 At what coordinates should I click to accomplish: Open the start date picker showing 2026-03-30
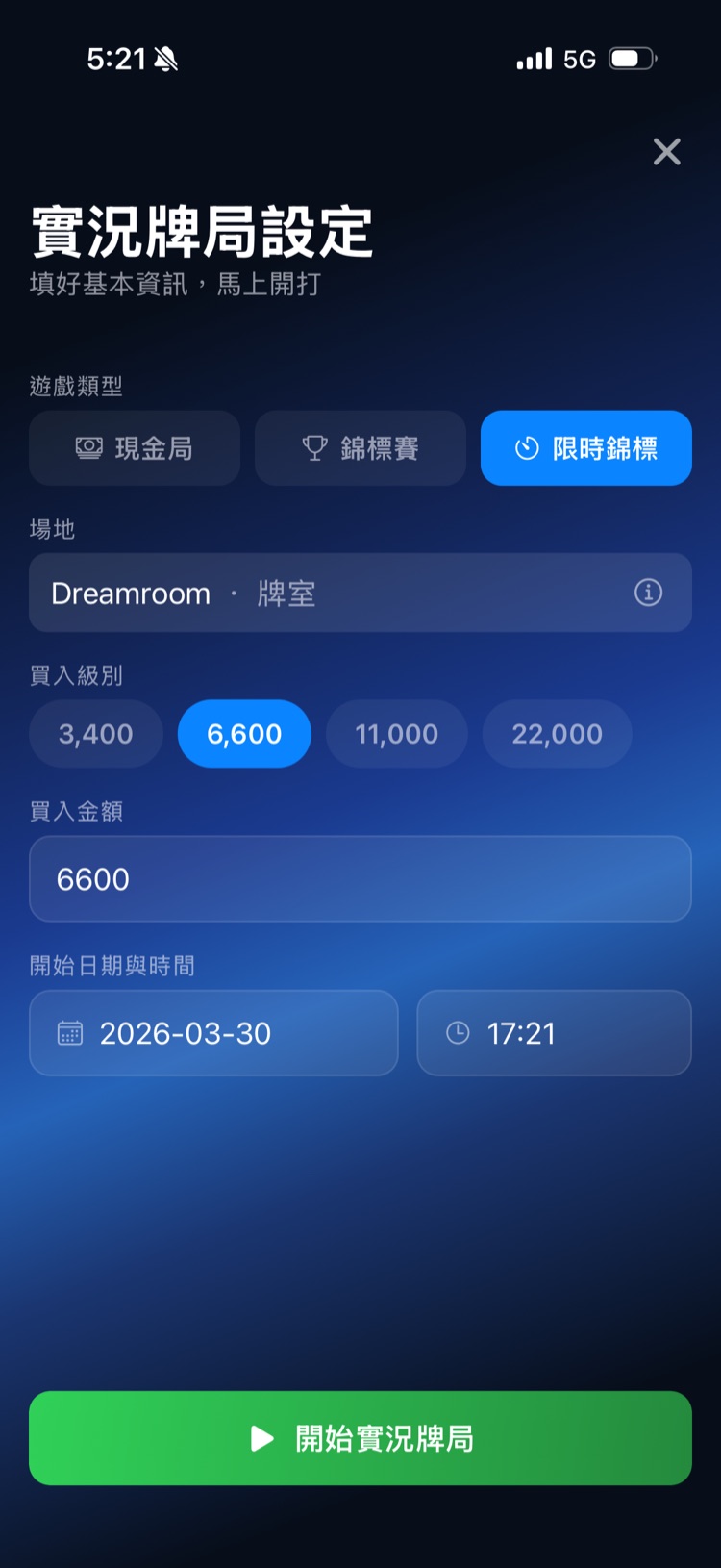(x=213, y=1033)
